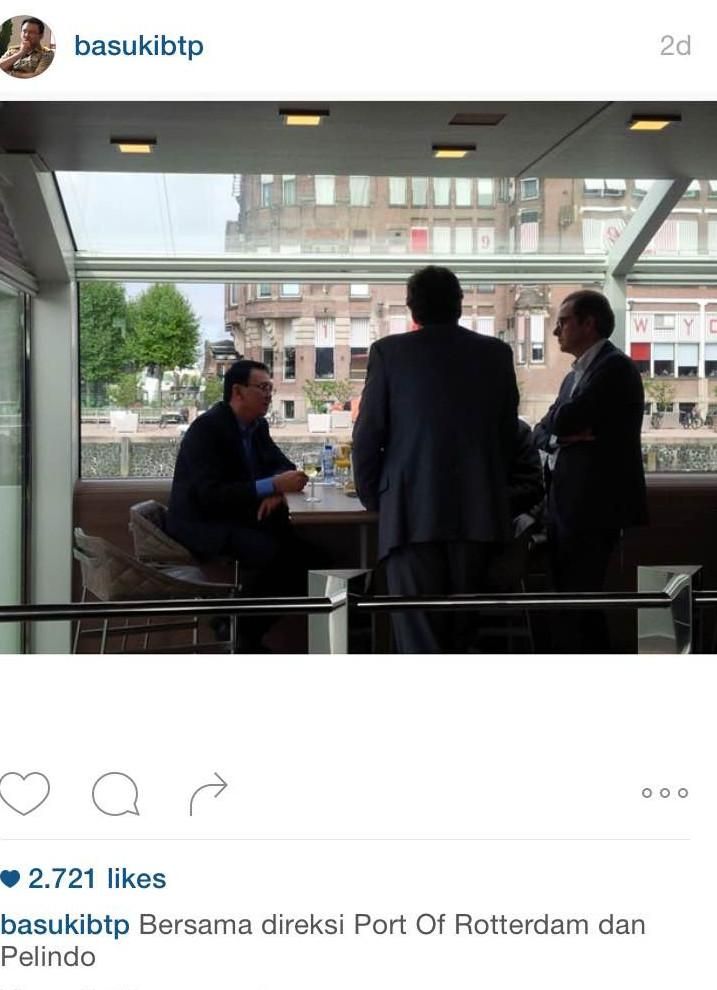Open basukibtp username at the post header
The height and width of the screenshot is (990, 717).
138,46
